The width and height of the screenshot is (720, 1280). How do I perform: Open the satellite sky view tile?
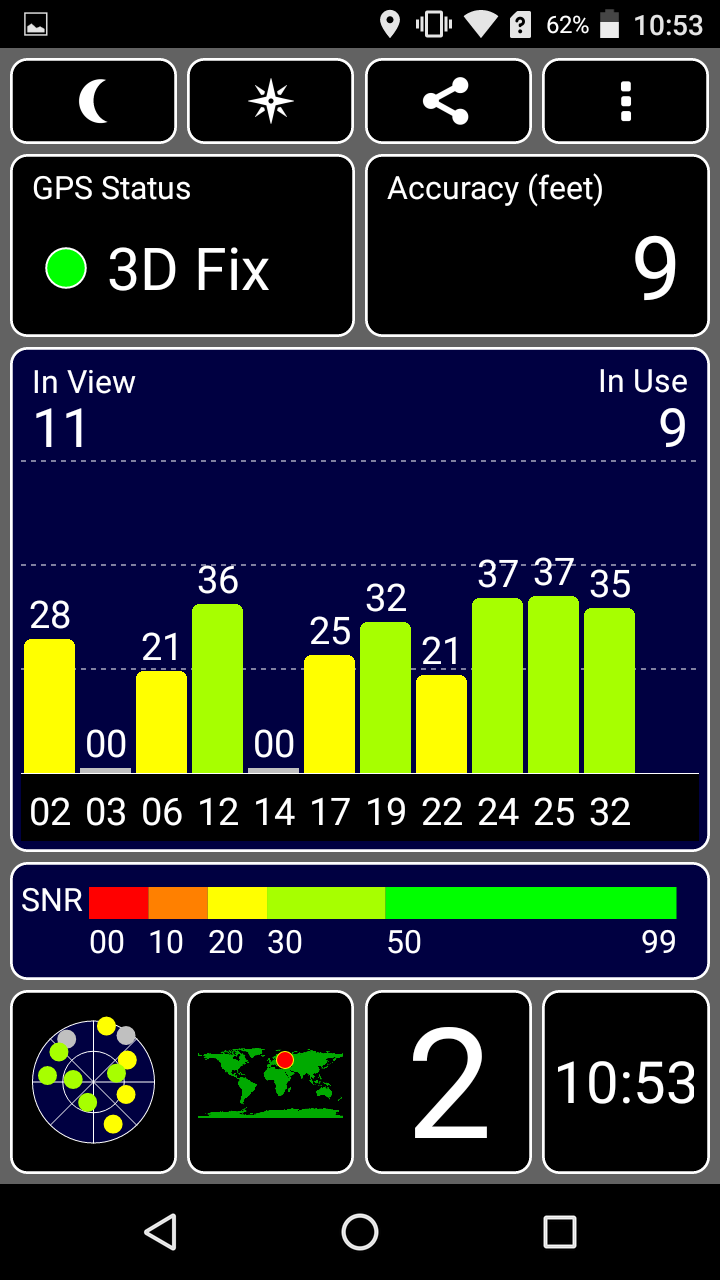93,1082
